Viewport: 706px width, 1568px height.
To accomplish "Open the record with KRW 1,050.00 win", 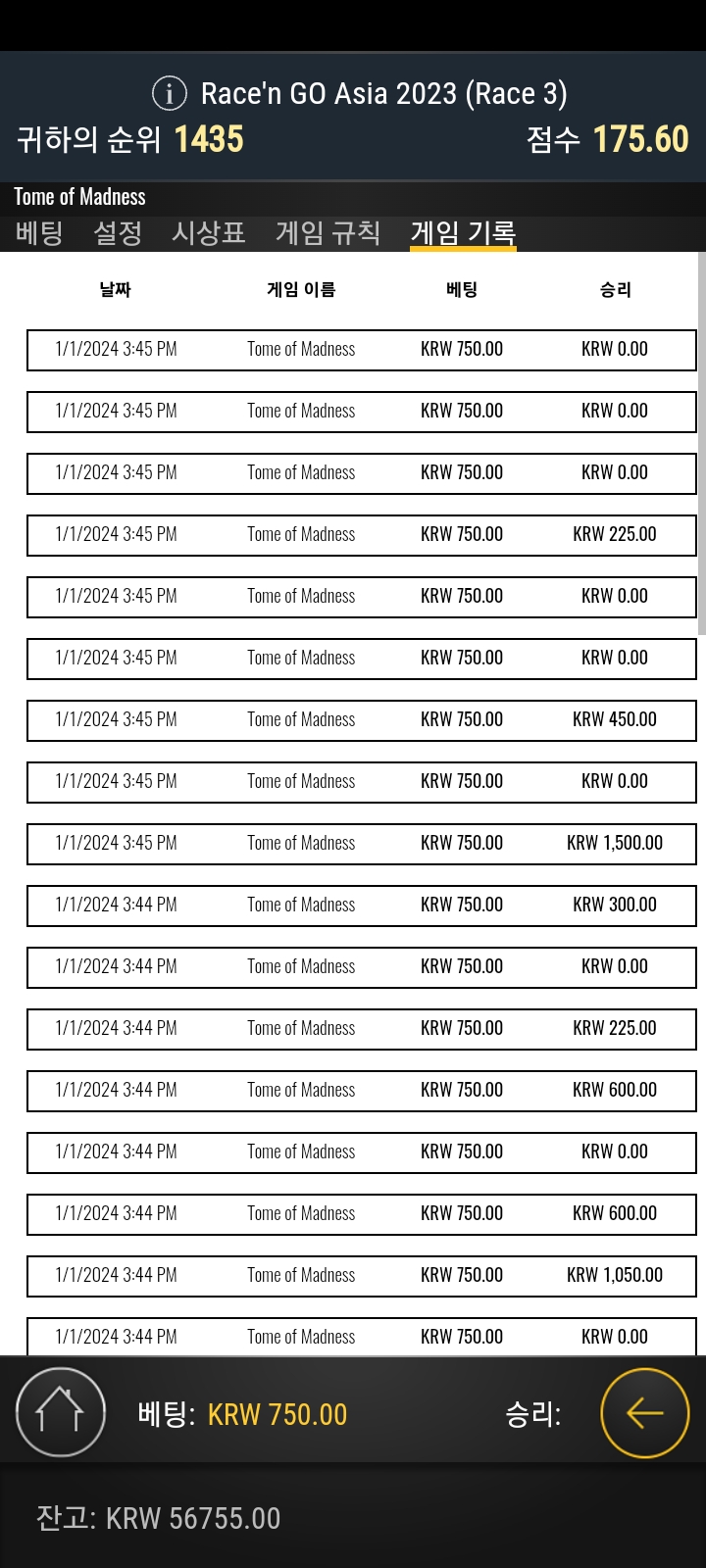I will (361, 1276).
